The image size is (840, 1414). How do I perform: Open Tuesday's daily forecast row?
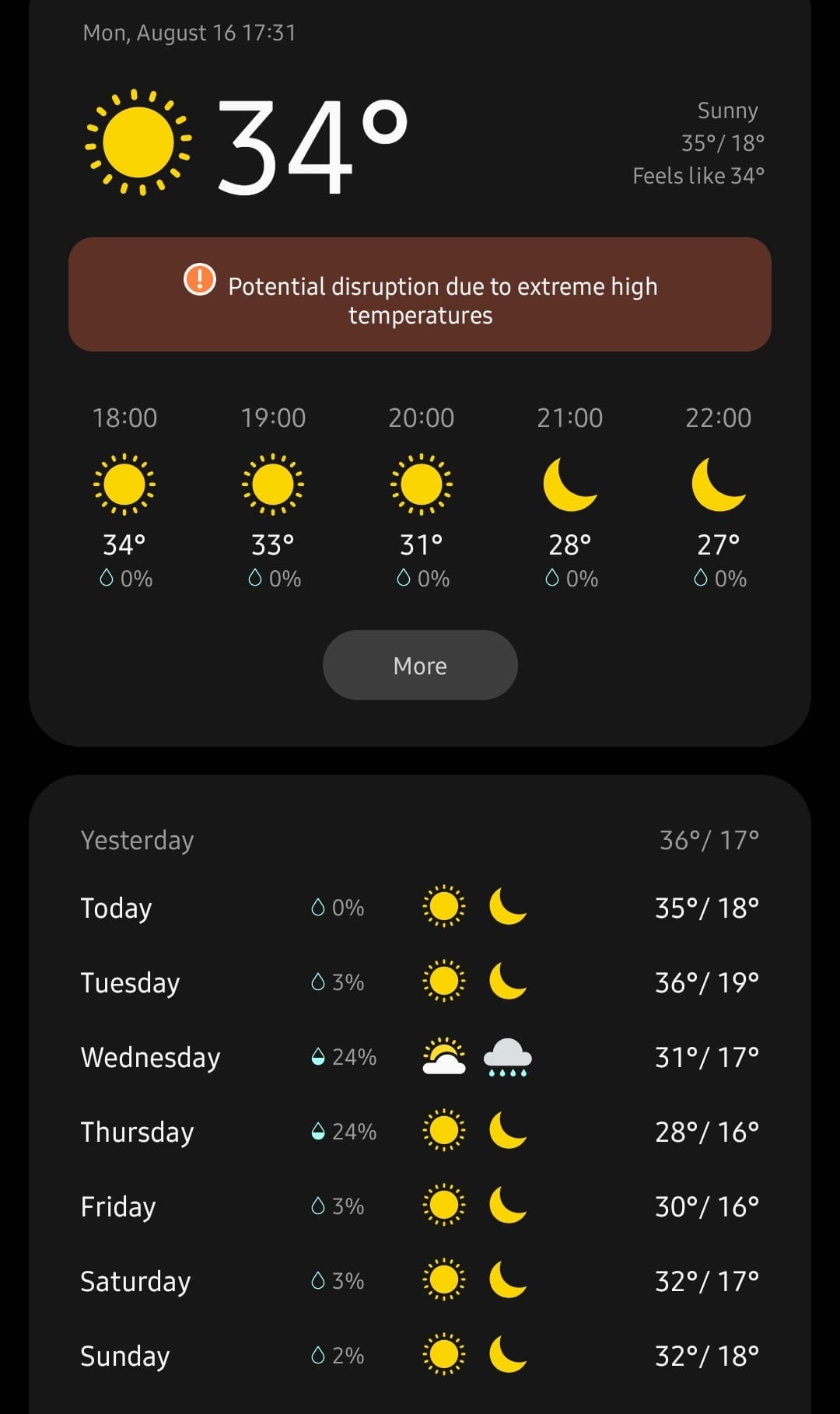[x=420, y=982]
